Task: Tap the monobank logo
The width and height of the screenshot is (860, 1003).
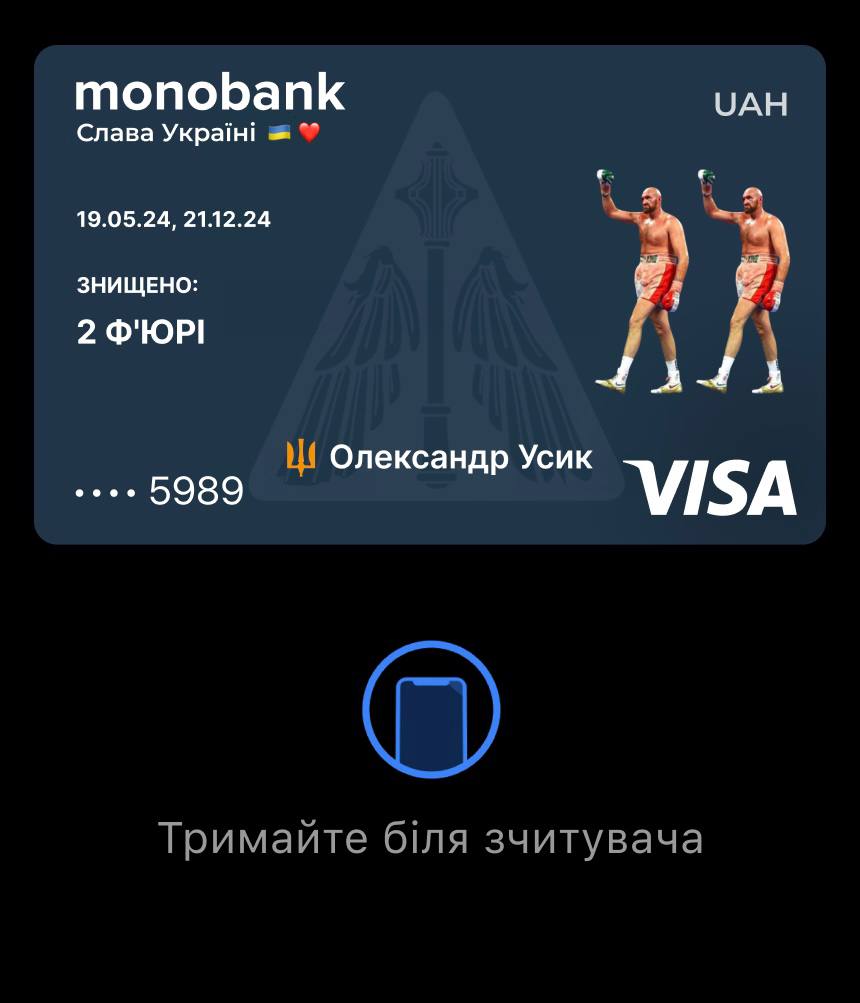Action: pyautogui.click(x=209, y=92)
